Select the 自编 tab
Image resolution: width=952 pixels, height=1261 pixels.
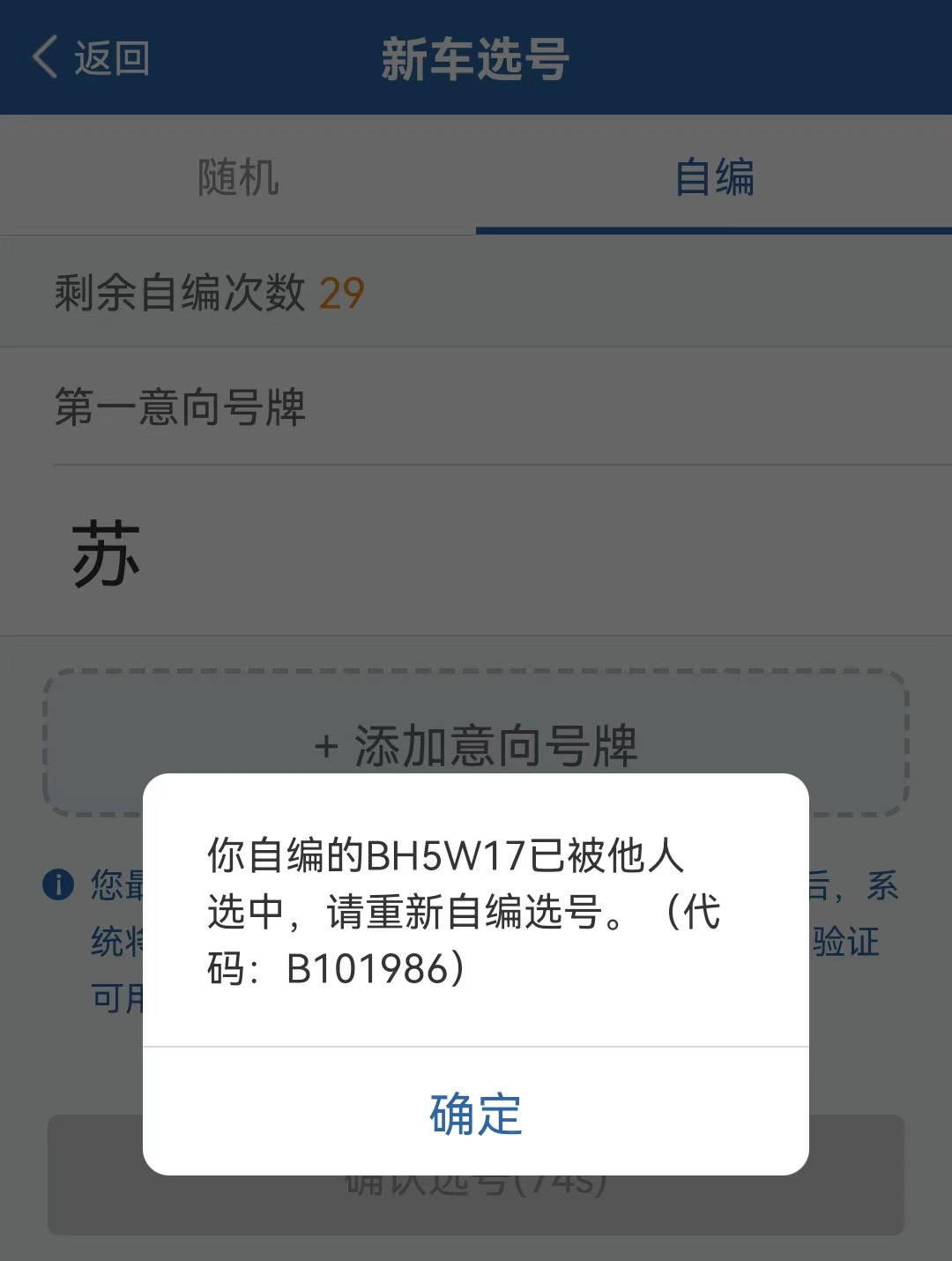[714, 178]
